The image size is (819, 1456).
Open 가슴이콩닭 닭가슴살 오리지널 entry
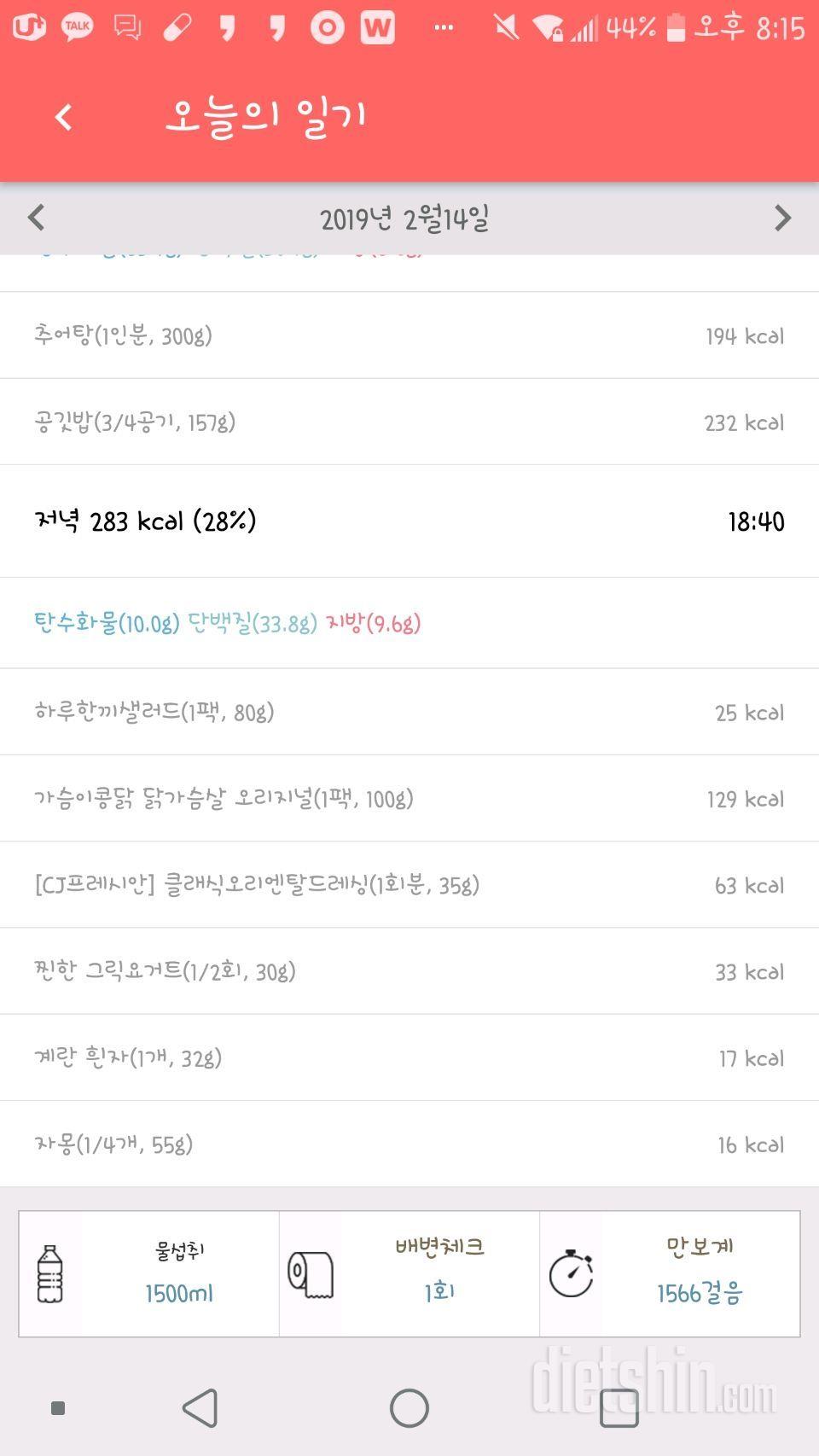coord(409,799)
